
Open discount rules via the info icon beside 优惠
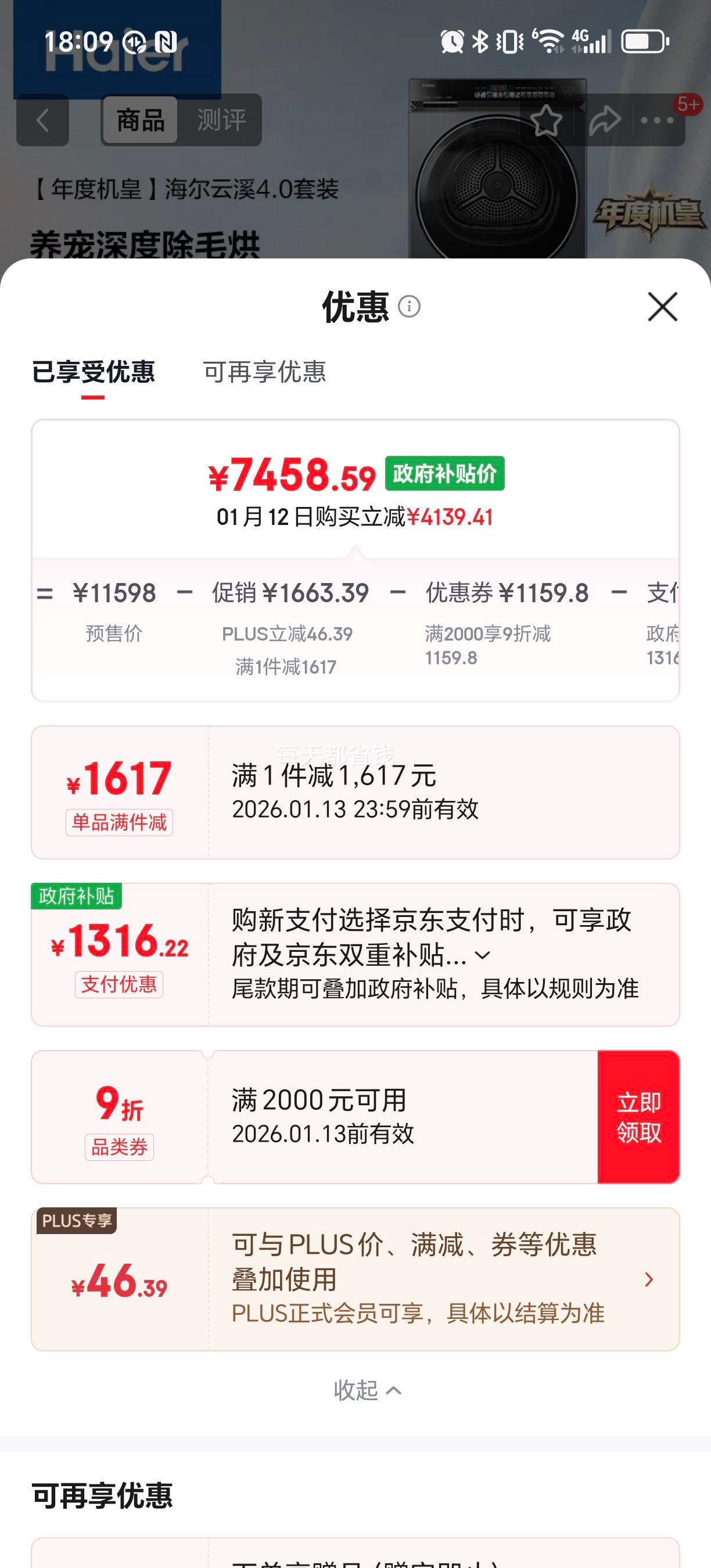point(408,307)
